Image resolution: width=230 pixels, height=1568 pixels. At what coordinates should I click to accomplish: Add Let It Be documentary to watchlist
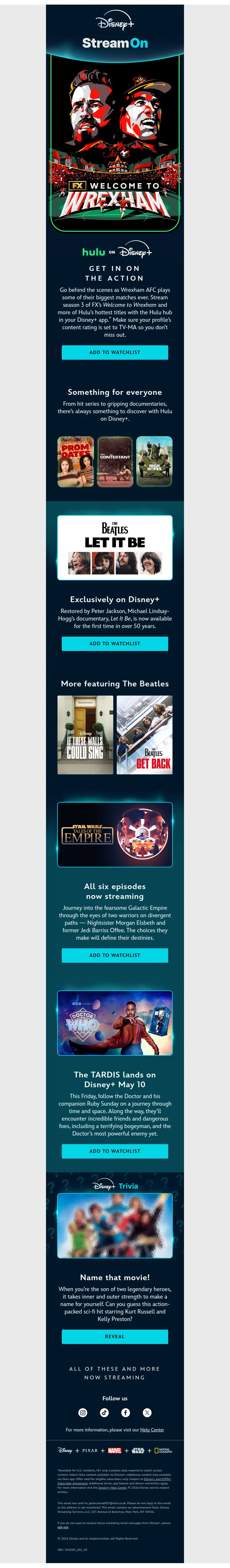(x=114, y=644)
